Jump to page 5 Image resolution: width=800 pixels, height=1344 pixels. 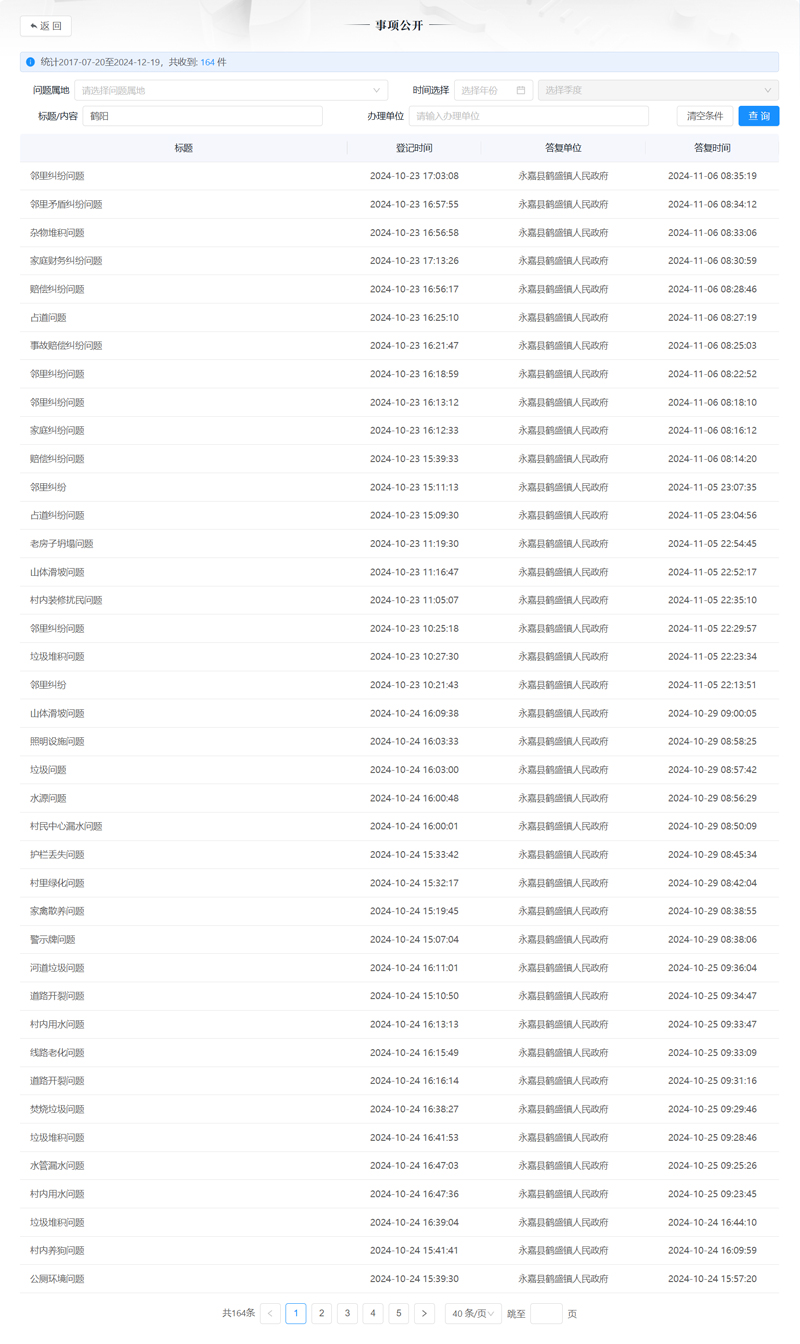[398, 1313]
